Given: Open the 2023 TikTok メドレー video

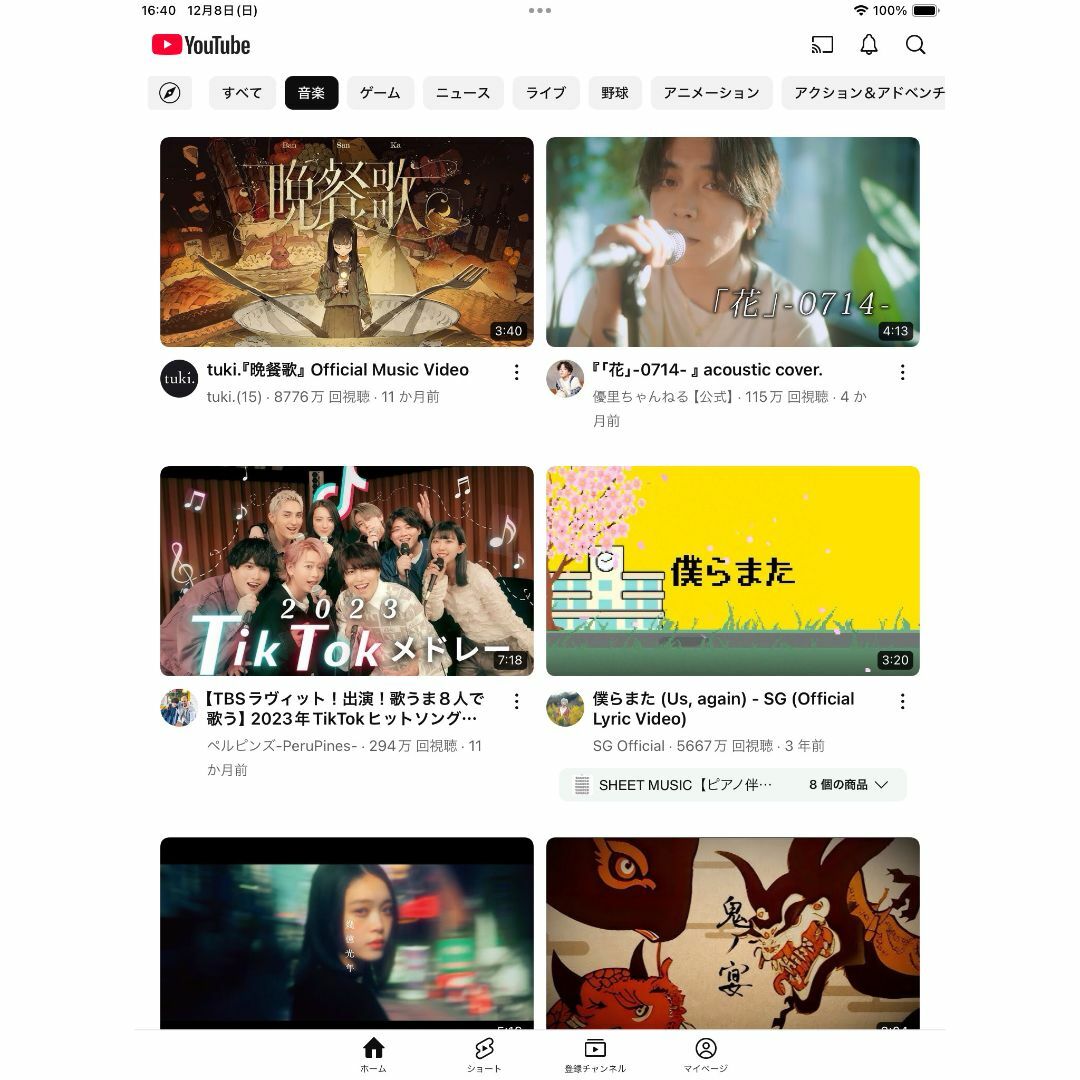Looking at the screenshot, I should pos(347,571).
